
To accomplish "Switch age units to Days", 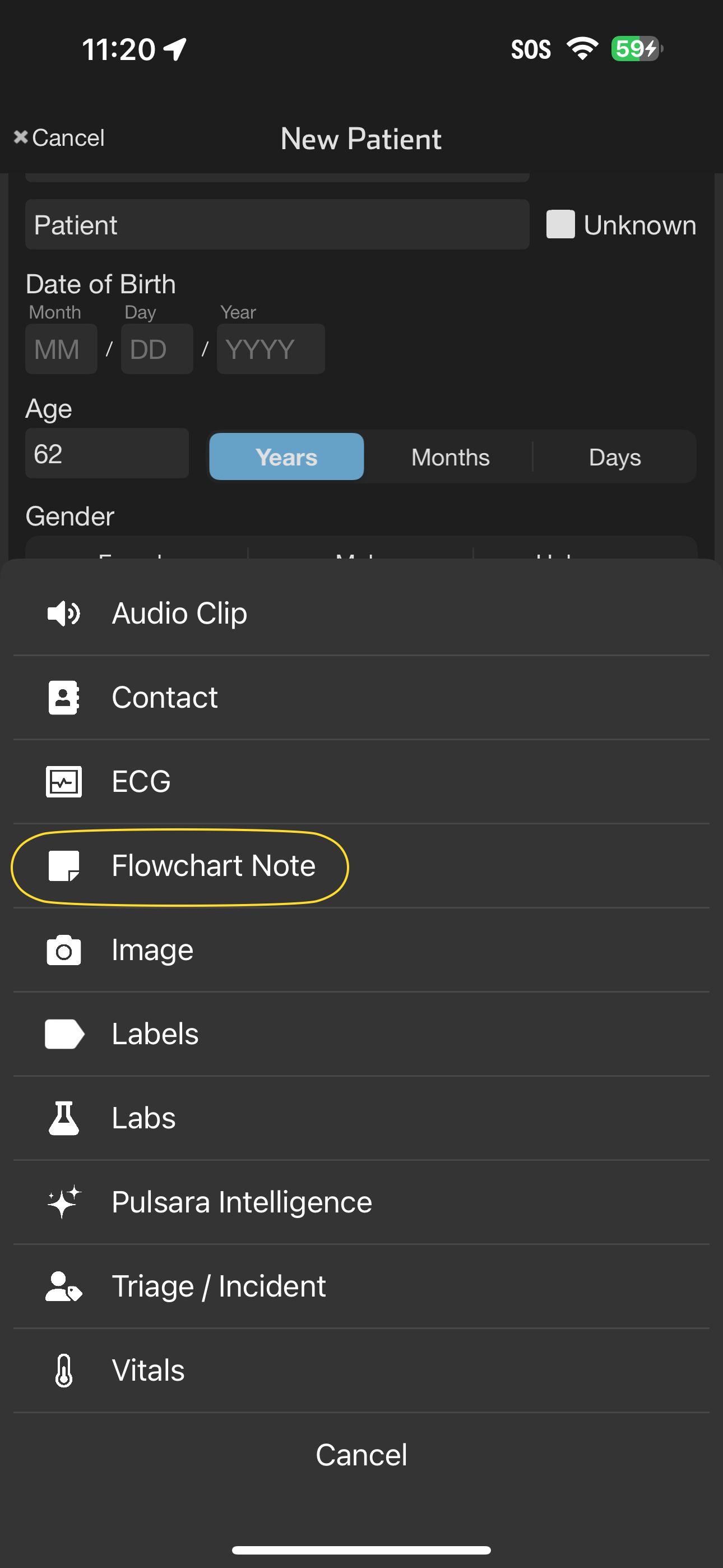I will tap(615, 456).
